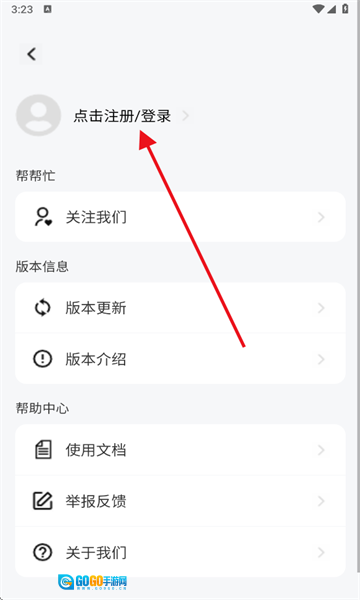
Task: Open the 关注我们 row
Action: tap(180, 217)
